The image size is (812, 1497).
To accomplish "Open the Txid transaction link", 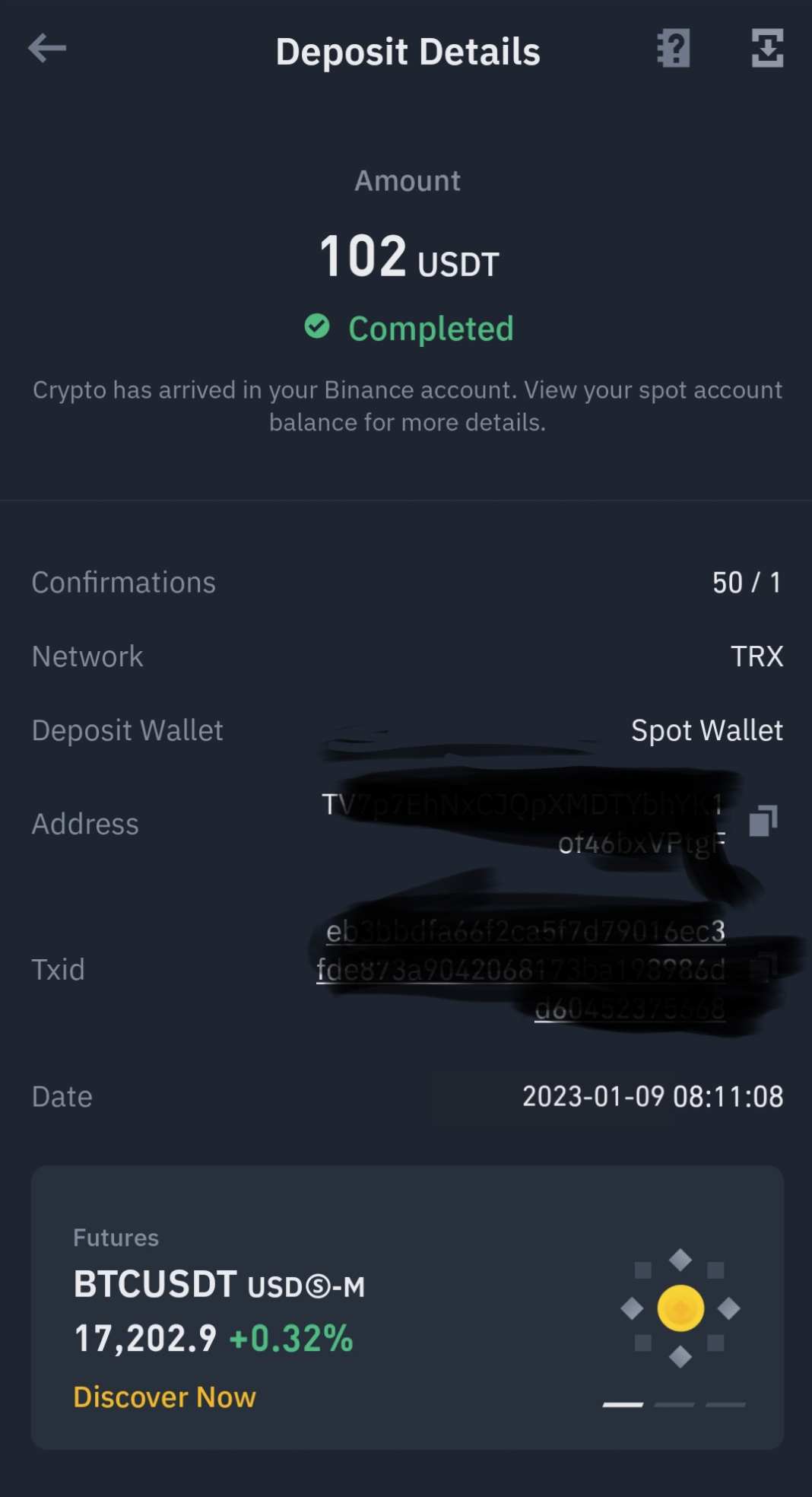I will [x=522, y=970].
